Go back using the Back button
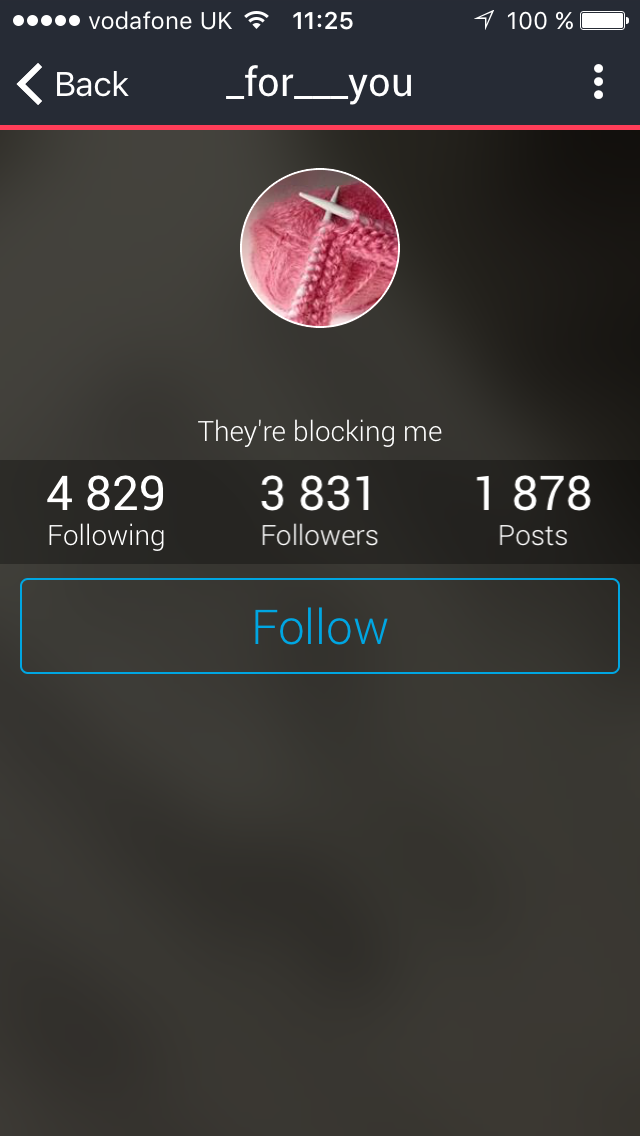 73,84
